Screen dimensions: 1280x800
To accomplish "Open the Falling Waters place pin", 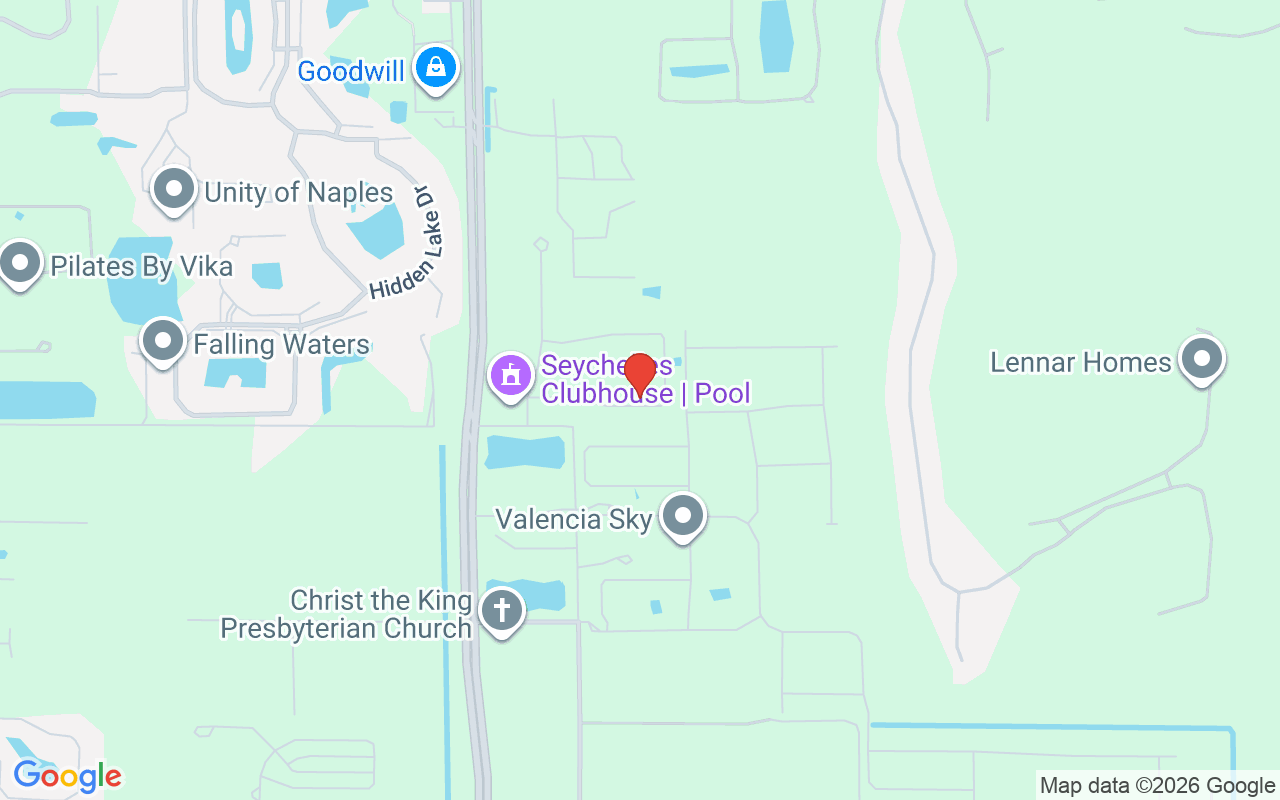I will [x=163, y=342].
